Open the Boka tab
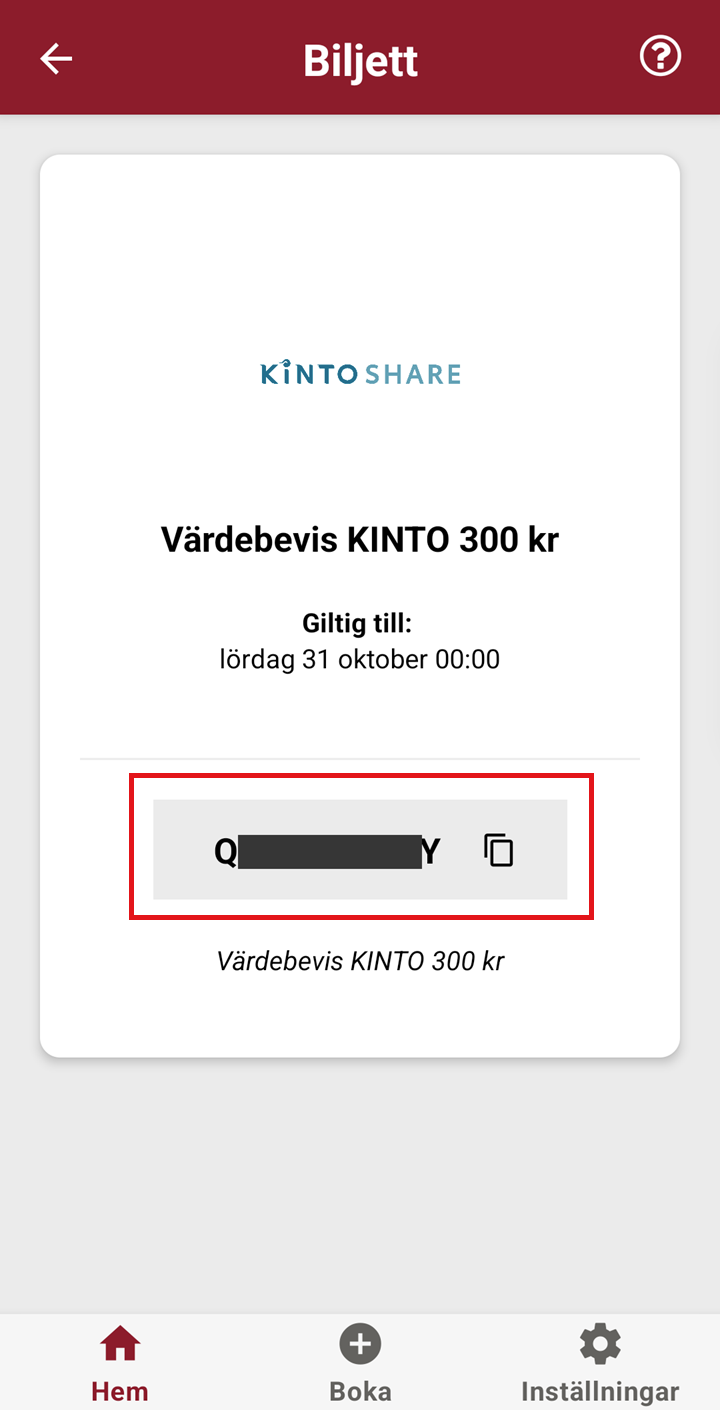This screenshot has height=1410, width=720. pyautogui.click(x=360, y=1363)
